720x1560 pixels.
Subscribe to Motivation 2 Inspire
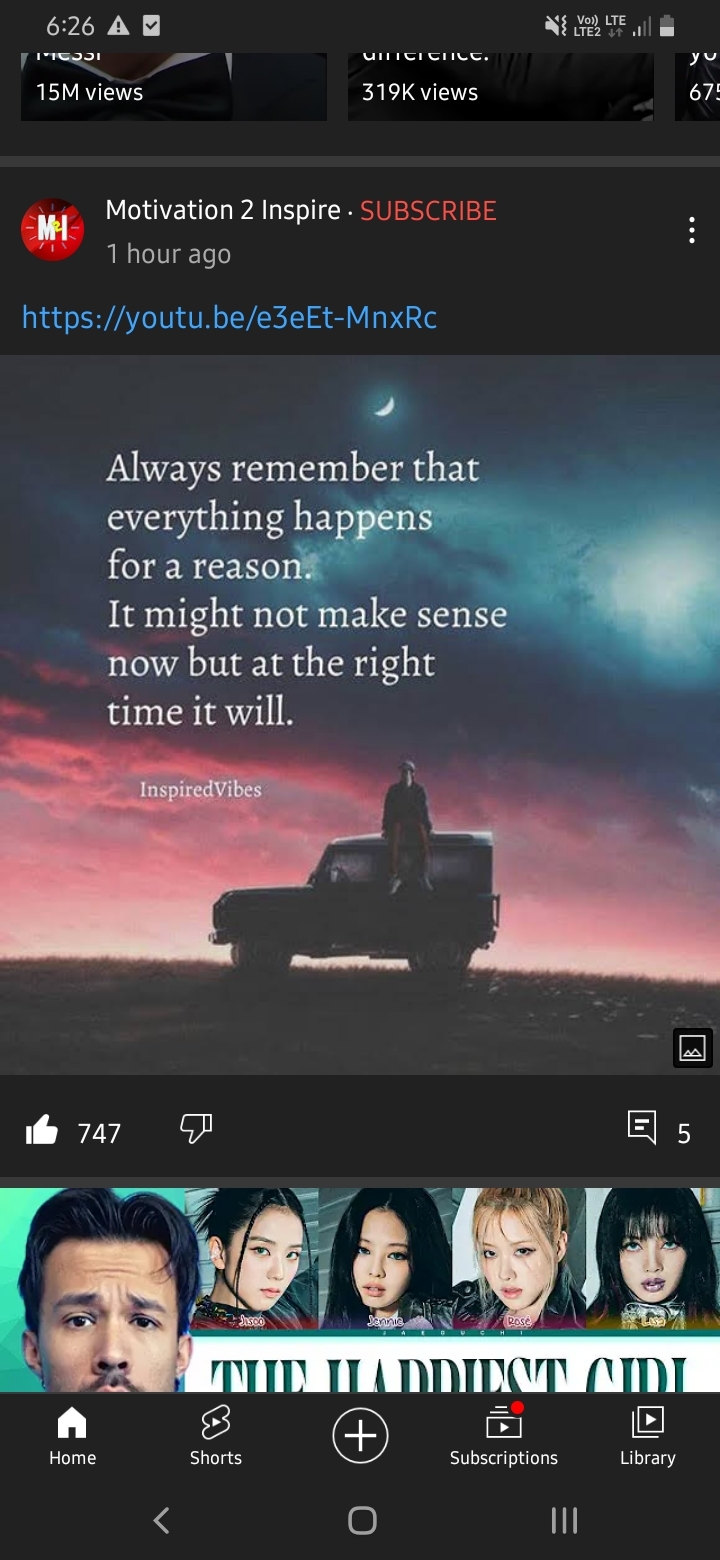(428, 211)
